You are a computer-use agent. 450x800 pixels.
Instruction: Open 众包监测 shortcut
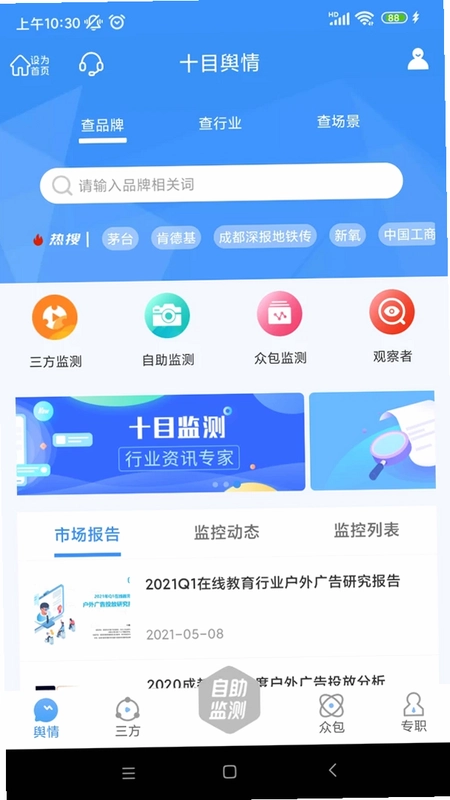(280, 329)
